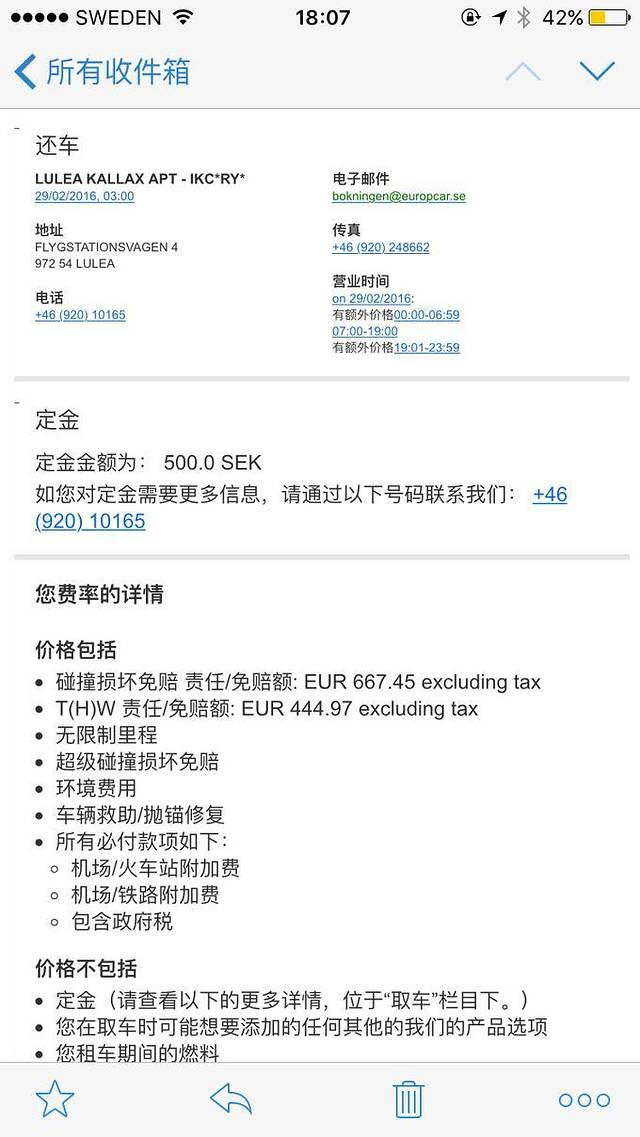Image resolution: width=640 pixels, height=1137 pixels.
Task: Open the next message with down arrow
Action: tap(597, 72)
